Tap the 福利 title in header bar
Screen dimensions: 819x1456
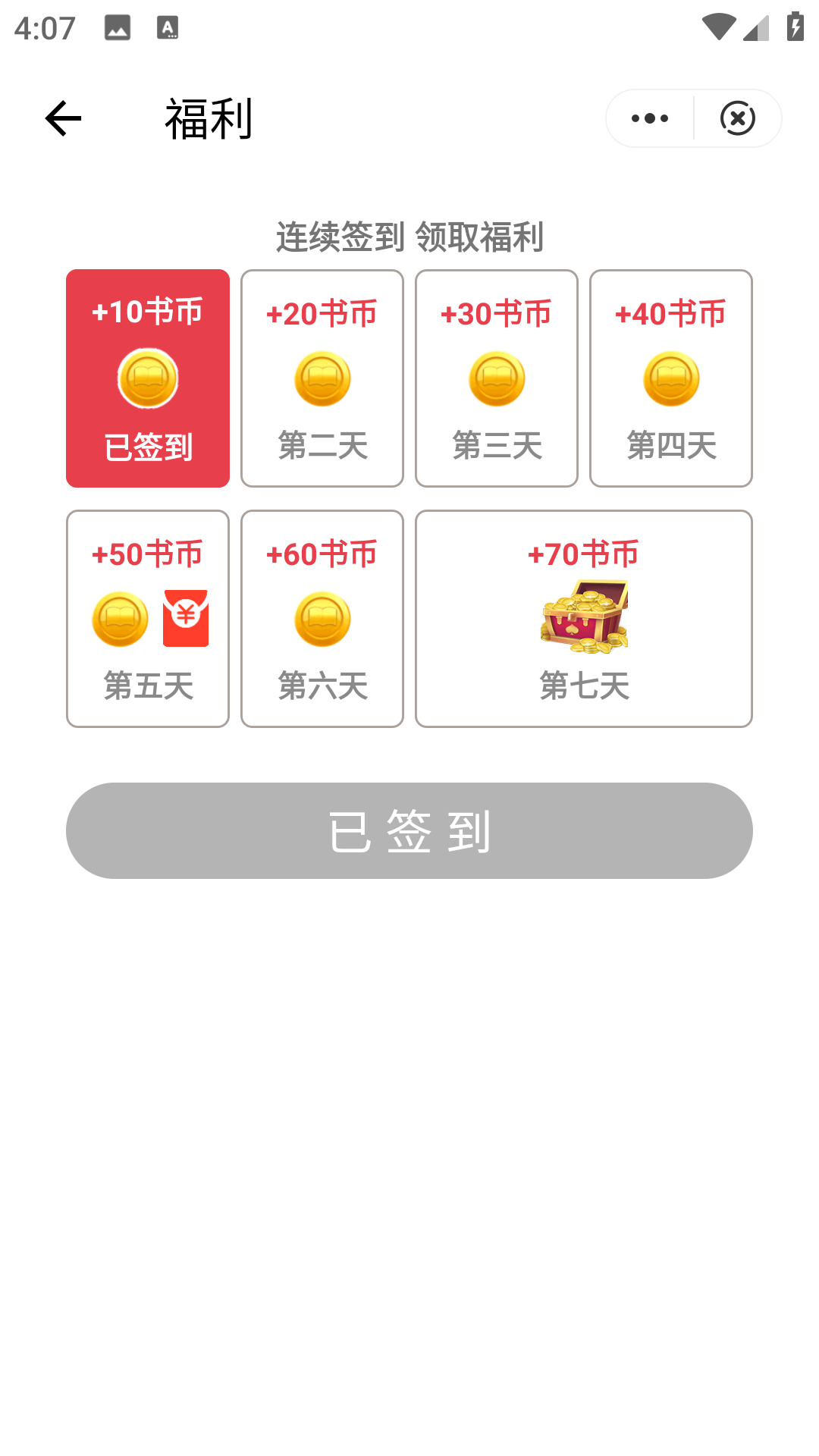pyautogui.click(x=207, y=119)
